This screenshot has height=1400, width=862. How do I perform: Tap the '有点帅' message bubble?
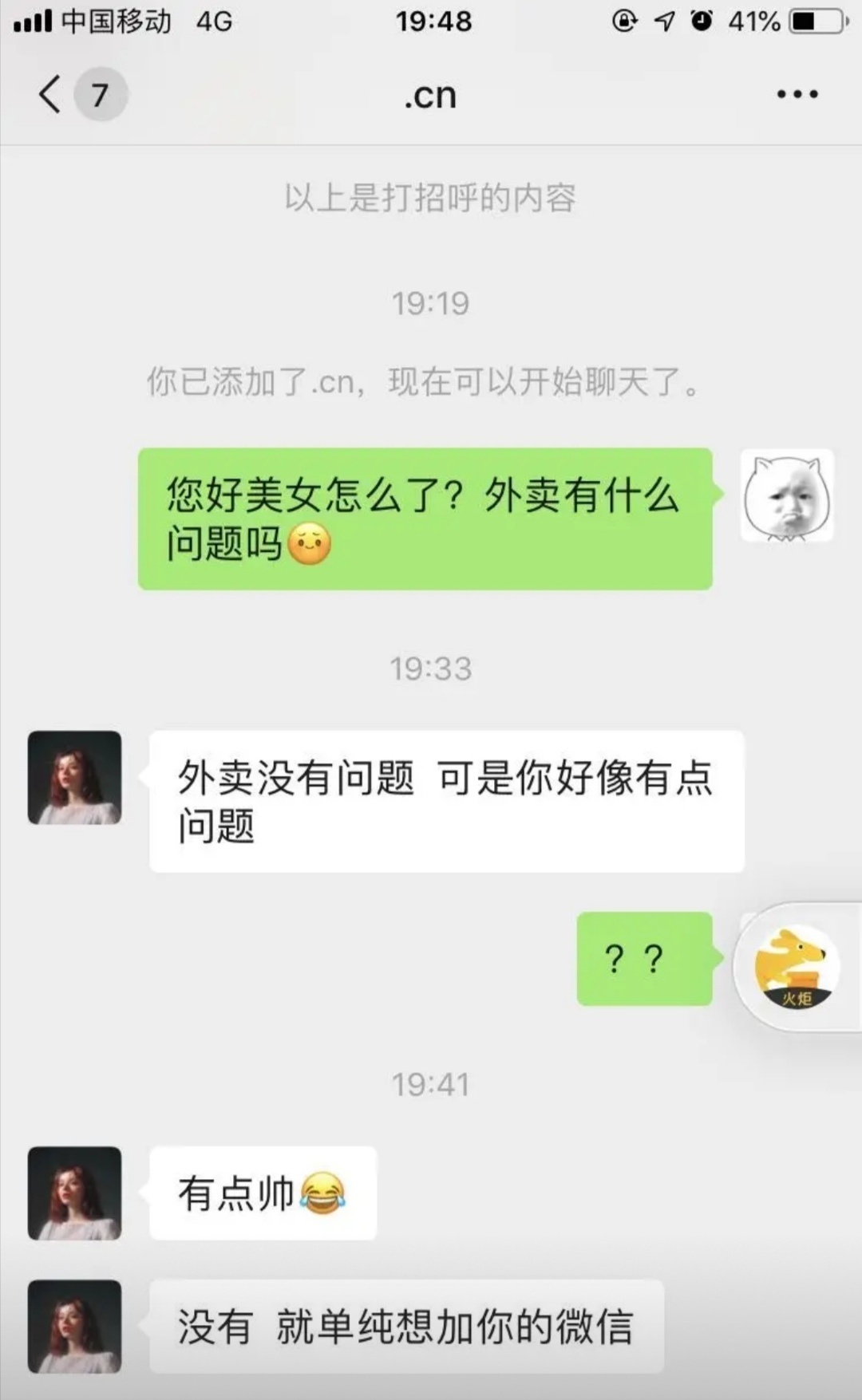click(262, 1195)
